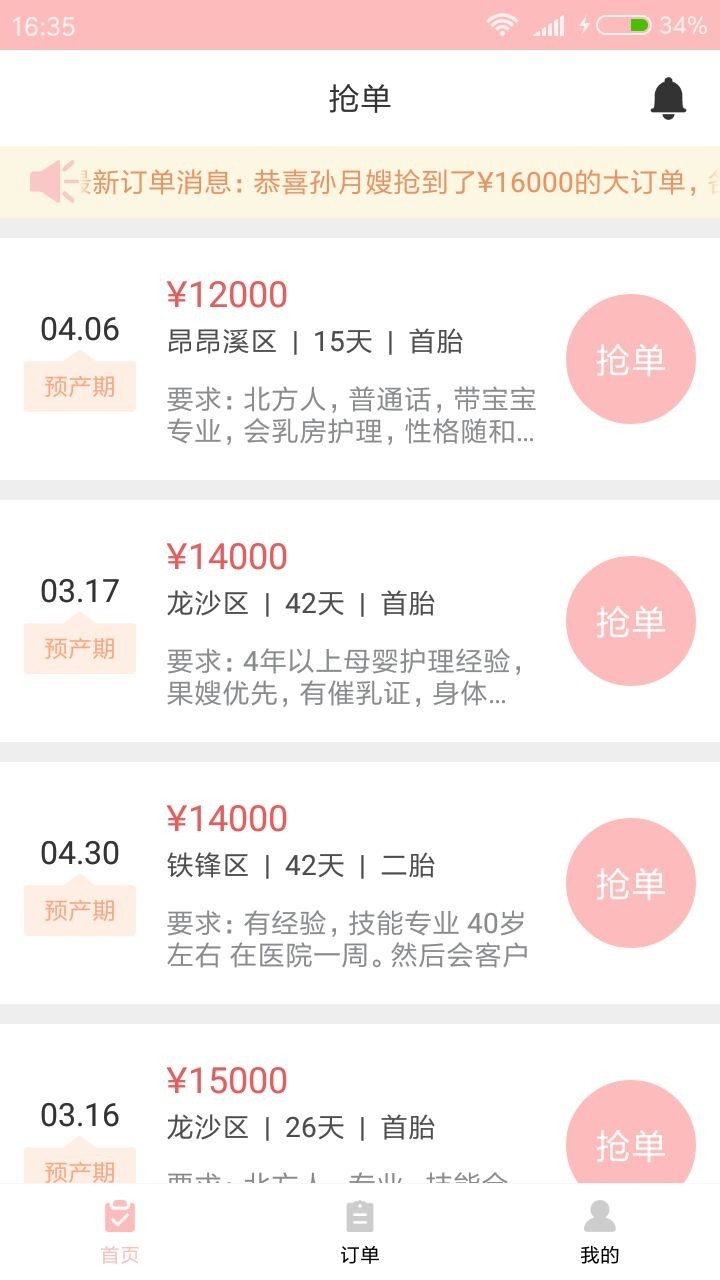Open the notifications bell
Screen dimensions: 720x1280
click(668, 98)
